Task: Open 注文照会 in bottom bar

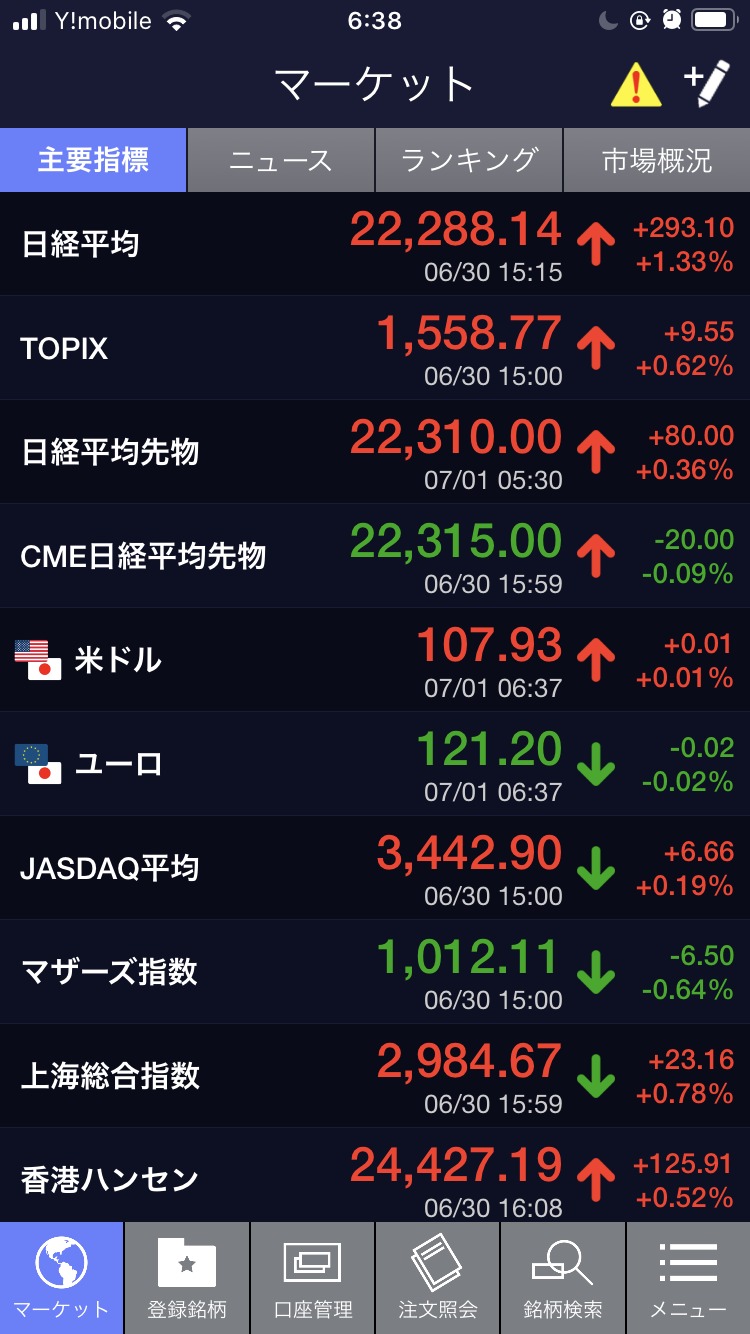Action: point(438,1278)
